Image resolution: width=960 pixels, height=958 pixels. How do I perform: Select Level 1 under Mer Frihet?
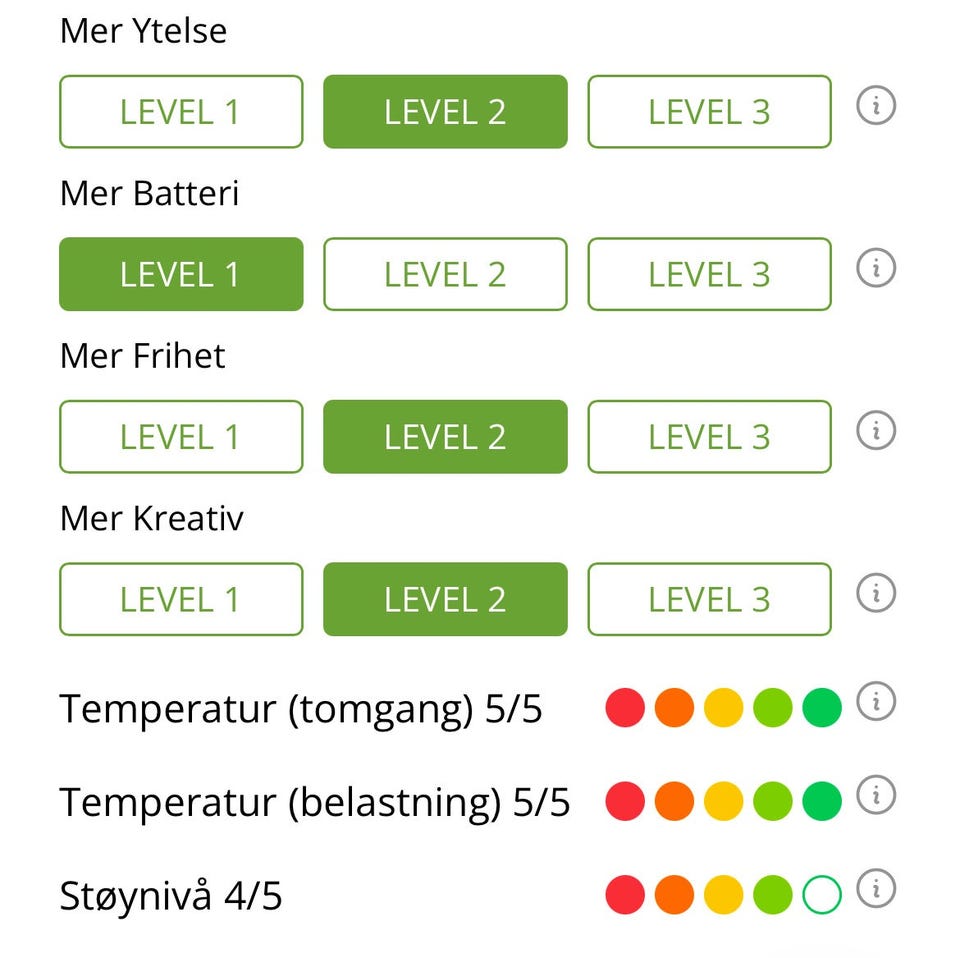[181, 437]
